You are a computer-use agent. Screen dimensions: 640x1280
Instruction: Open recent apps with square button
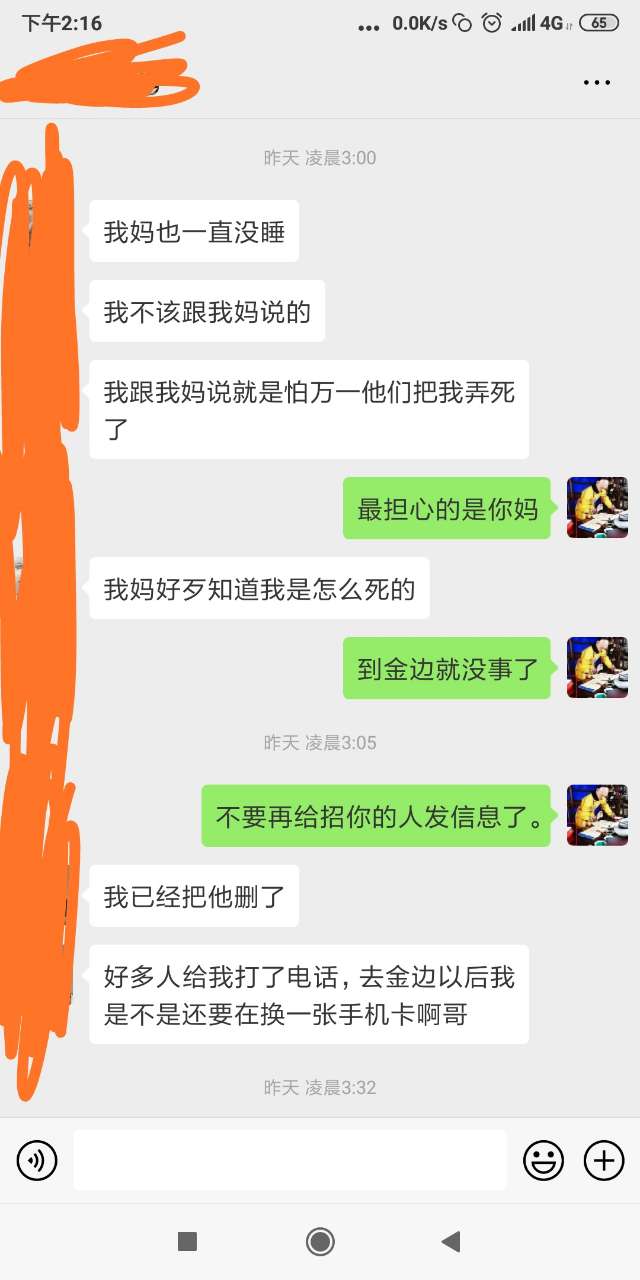[187, 1242]
